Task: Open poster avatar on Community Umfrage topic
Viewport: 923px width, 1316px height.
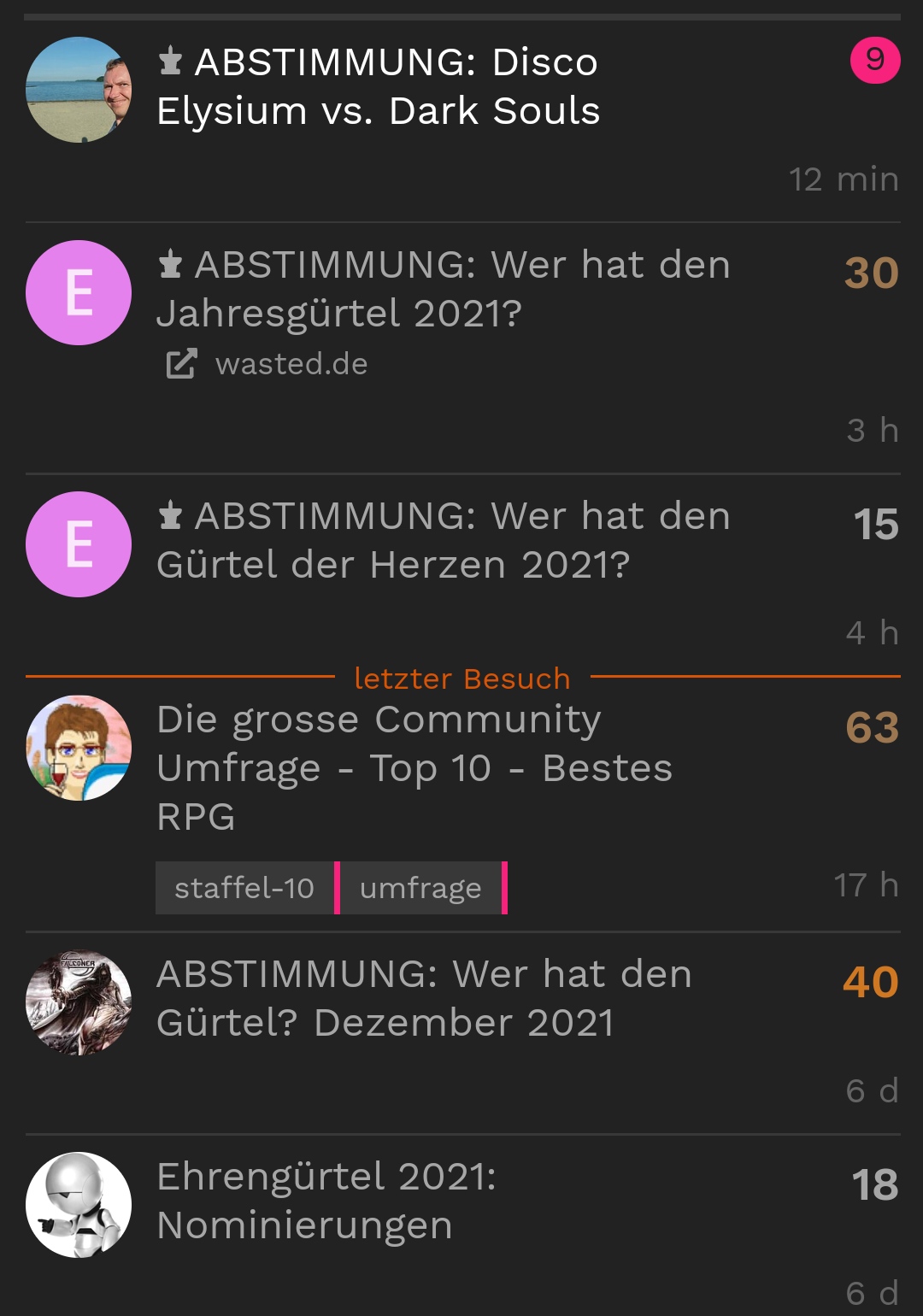Action: [x=79, y=748]
